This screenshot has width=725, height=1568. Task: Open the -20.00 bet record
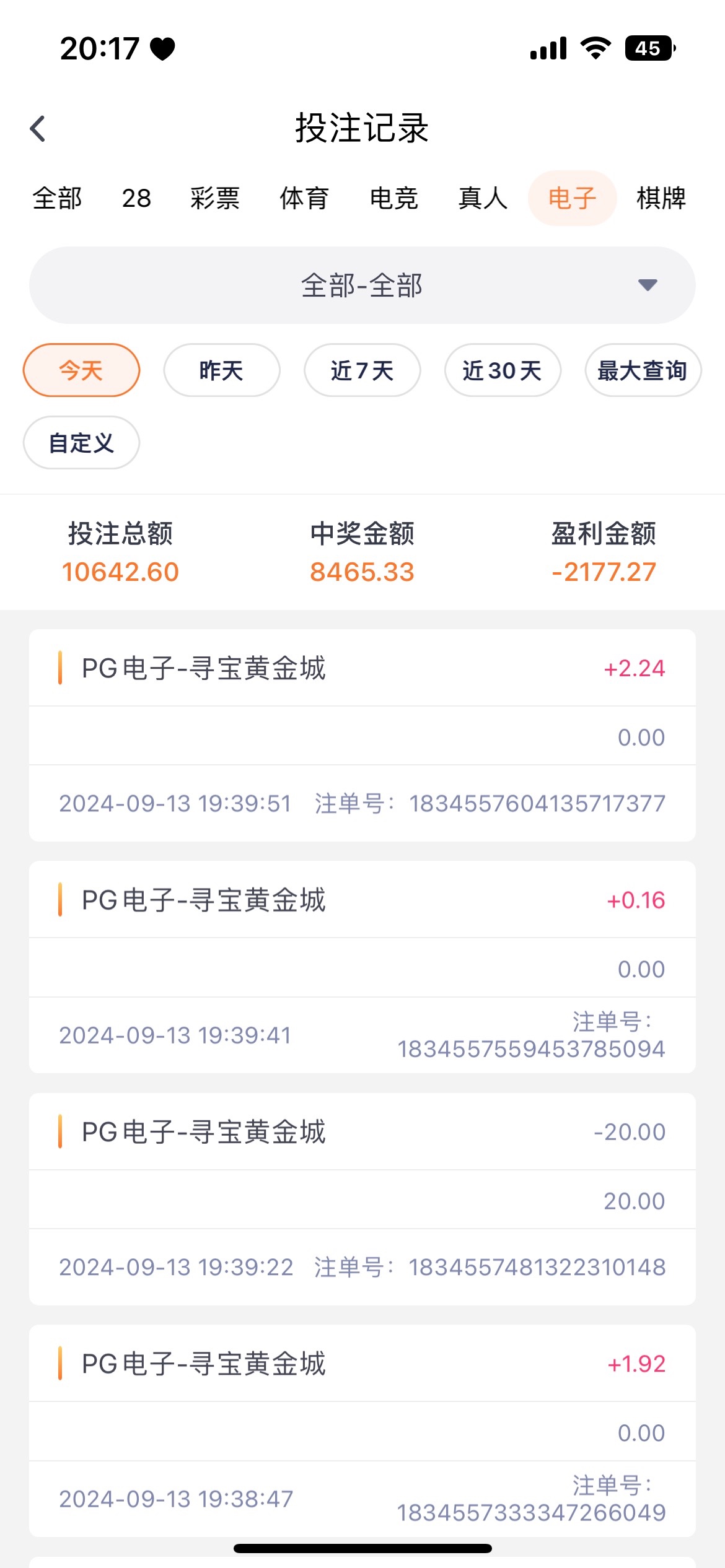[362, 1198]
